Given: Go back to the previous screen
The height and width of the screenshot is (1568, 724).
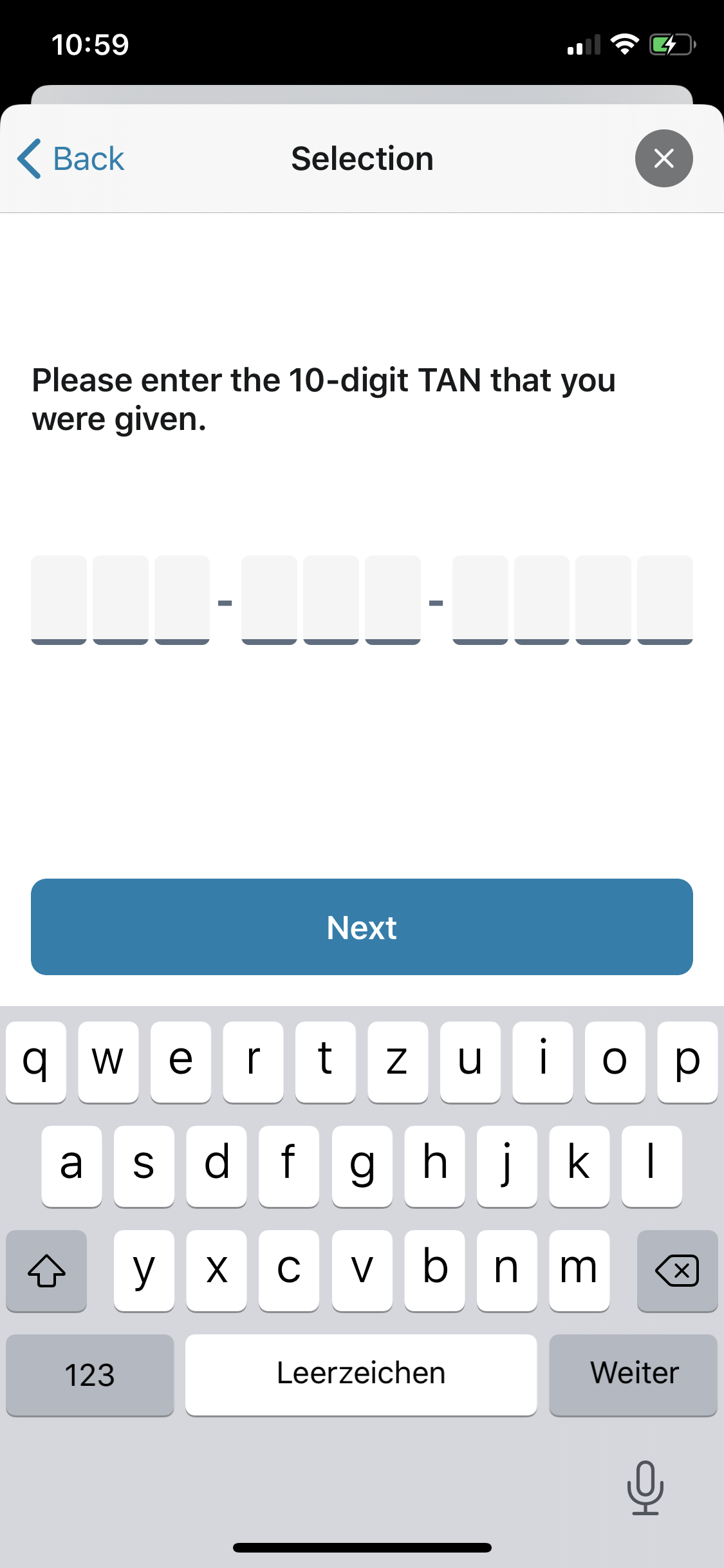Looking at the screenshot, I should pyautogui.click(x=71, y=159).
